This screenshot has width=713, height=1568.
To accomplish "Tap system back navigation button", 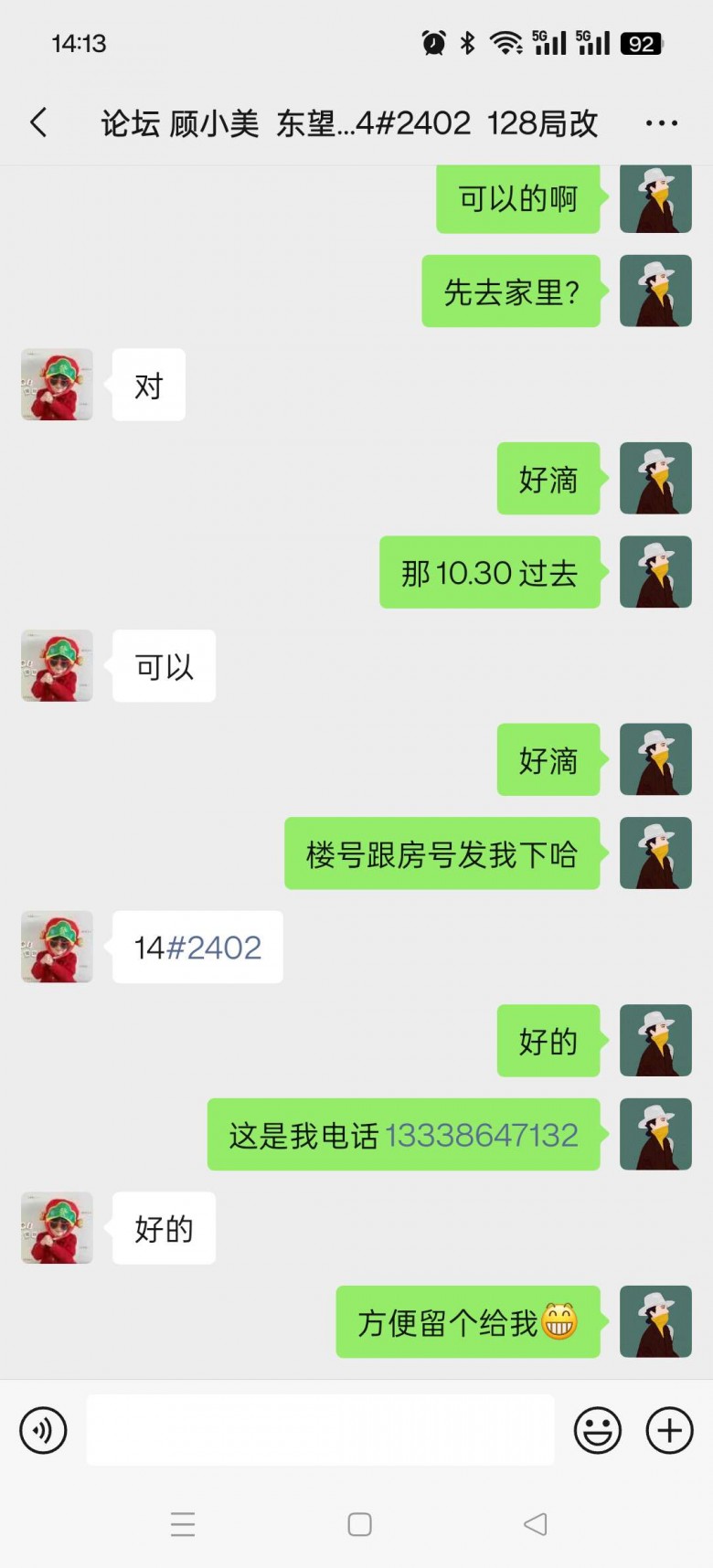I will tap(536, 1523).
